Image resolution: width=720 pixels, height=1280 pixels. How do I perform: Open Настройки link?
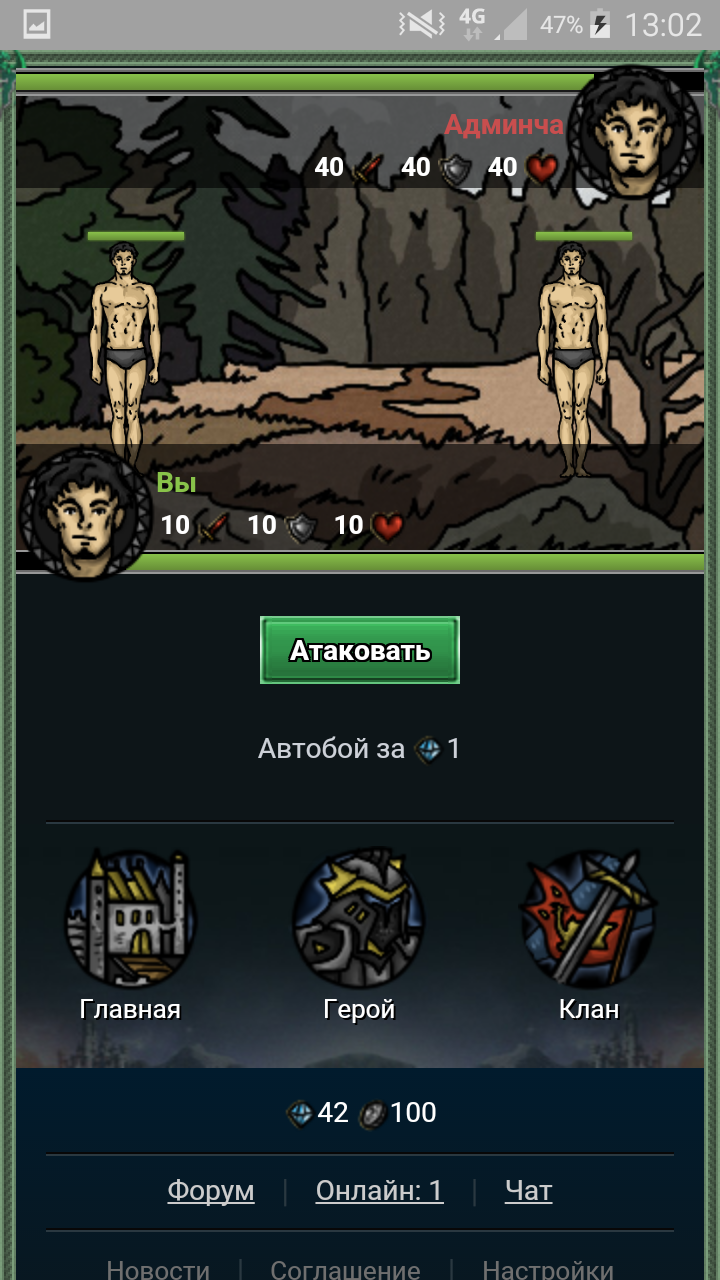click(x=548, y=1270)
